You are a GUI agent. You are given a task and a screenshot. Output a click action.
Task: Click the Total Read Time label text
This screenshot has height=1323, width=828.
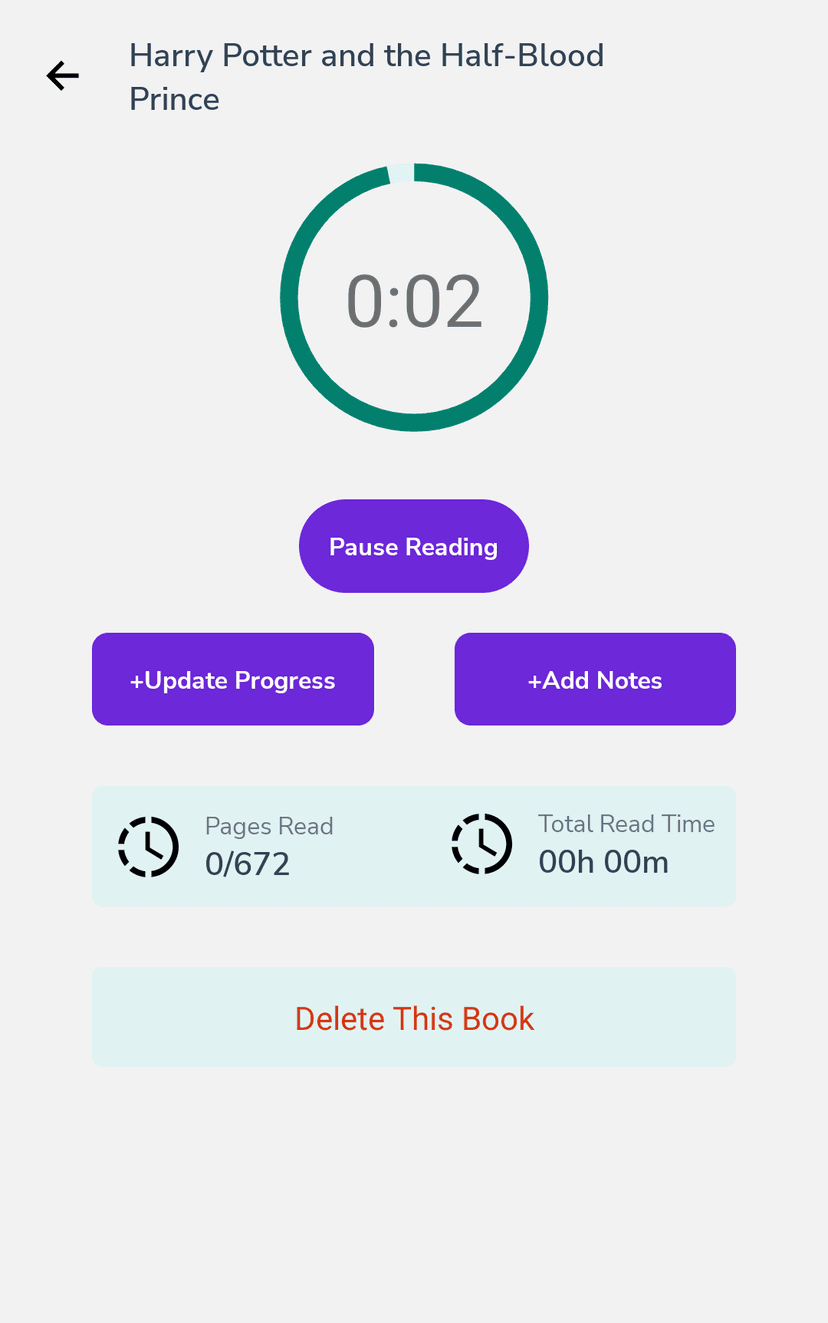click(626, 824)
